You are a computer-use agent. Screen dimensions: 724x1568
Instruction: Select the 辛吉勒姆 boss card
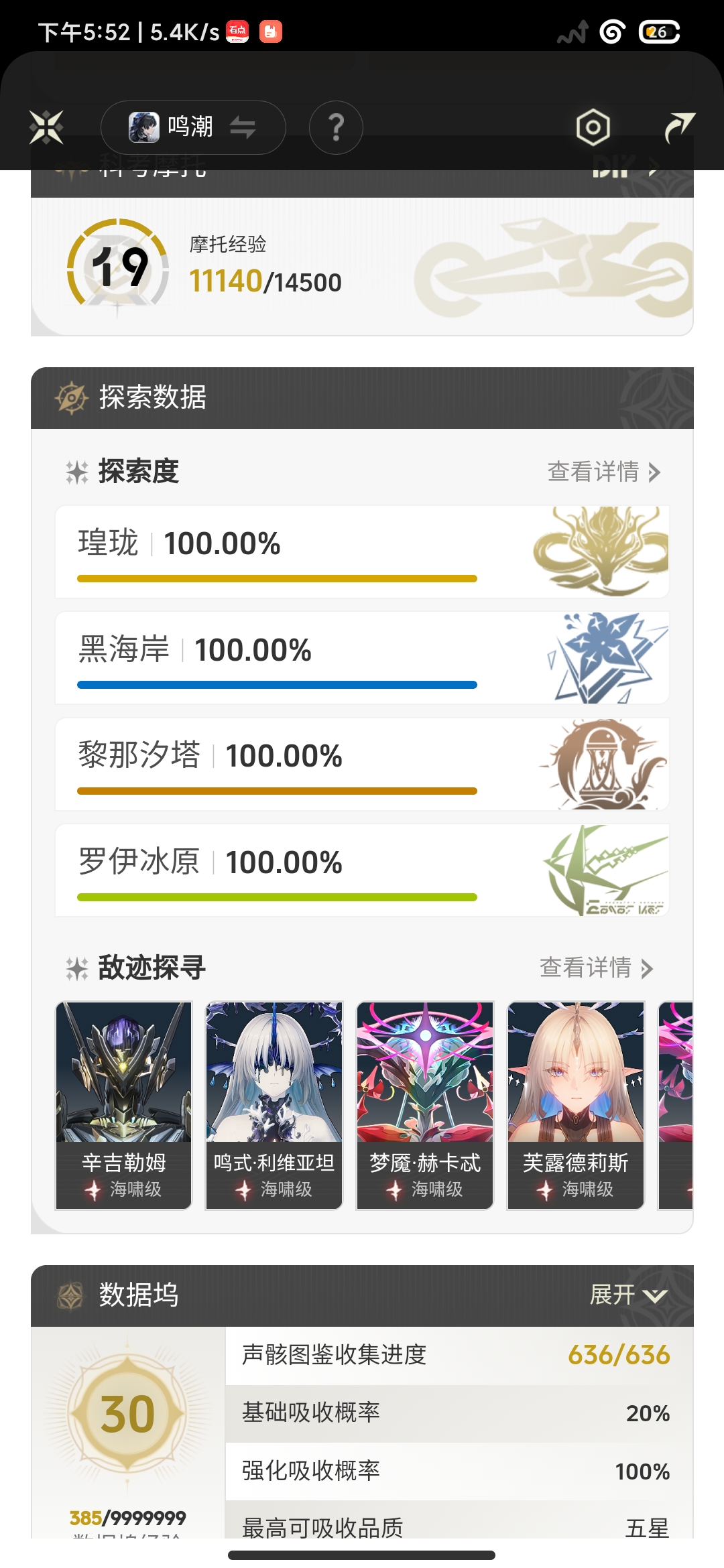tap(124, 1106)
